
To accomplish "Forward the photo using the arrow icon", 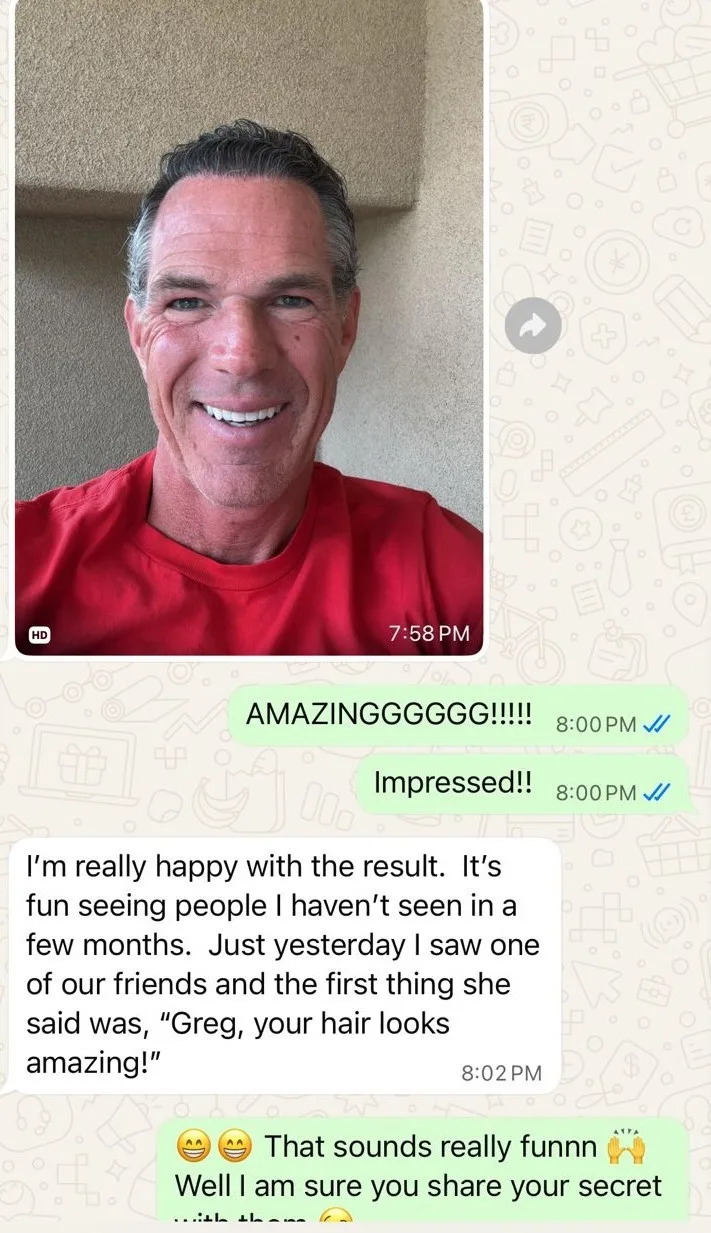I will click(533, 325).
